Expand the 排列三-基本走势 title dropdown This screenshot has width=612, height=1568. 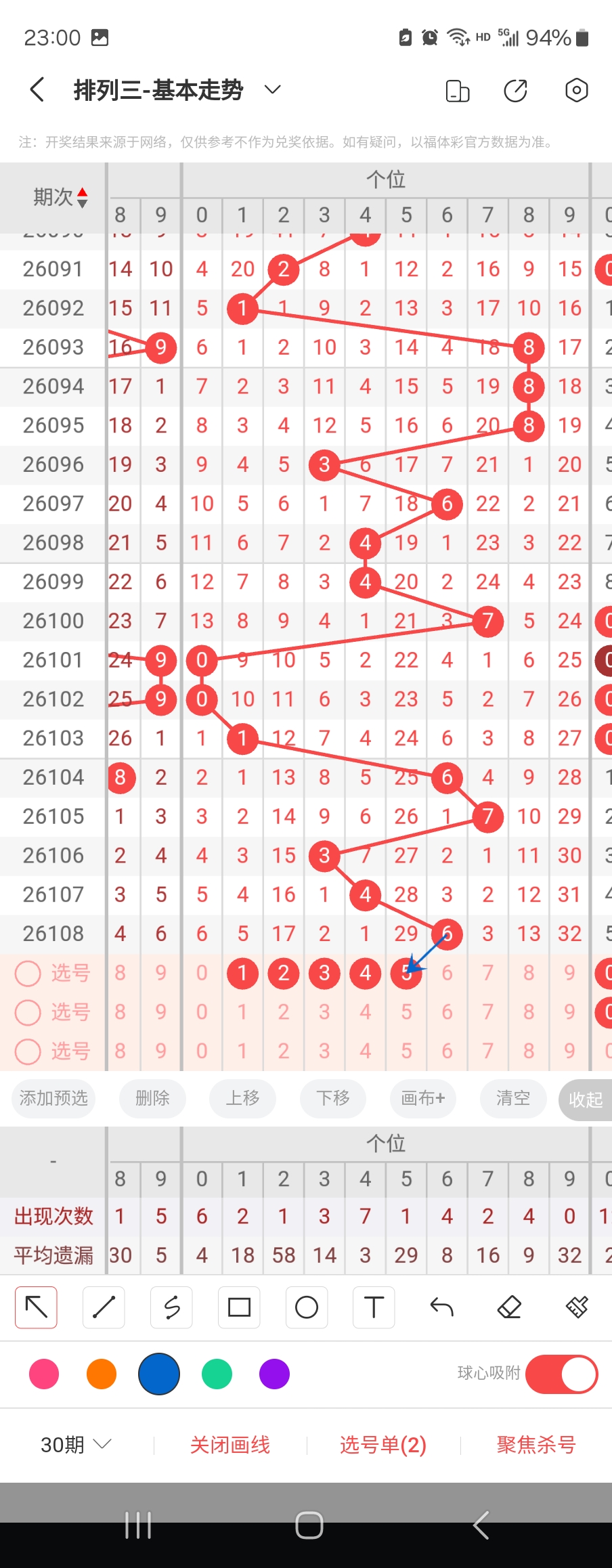[272, 89]
